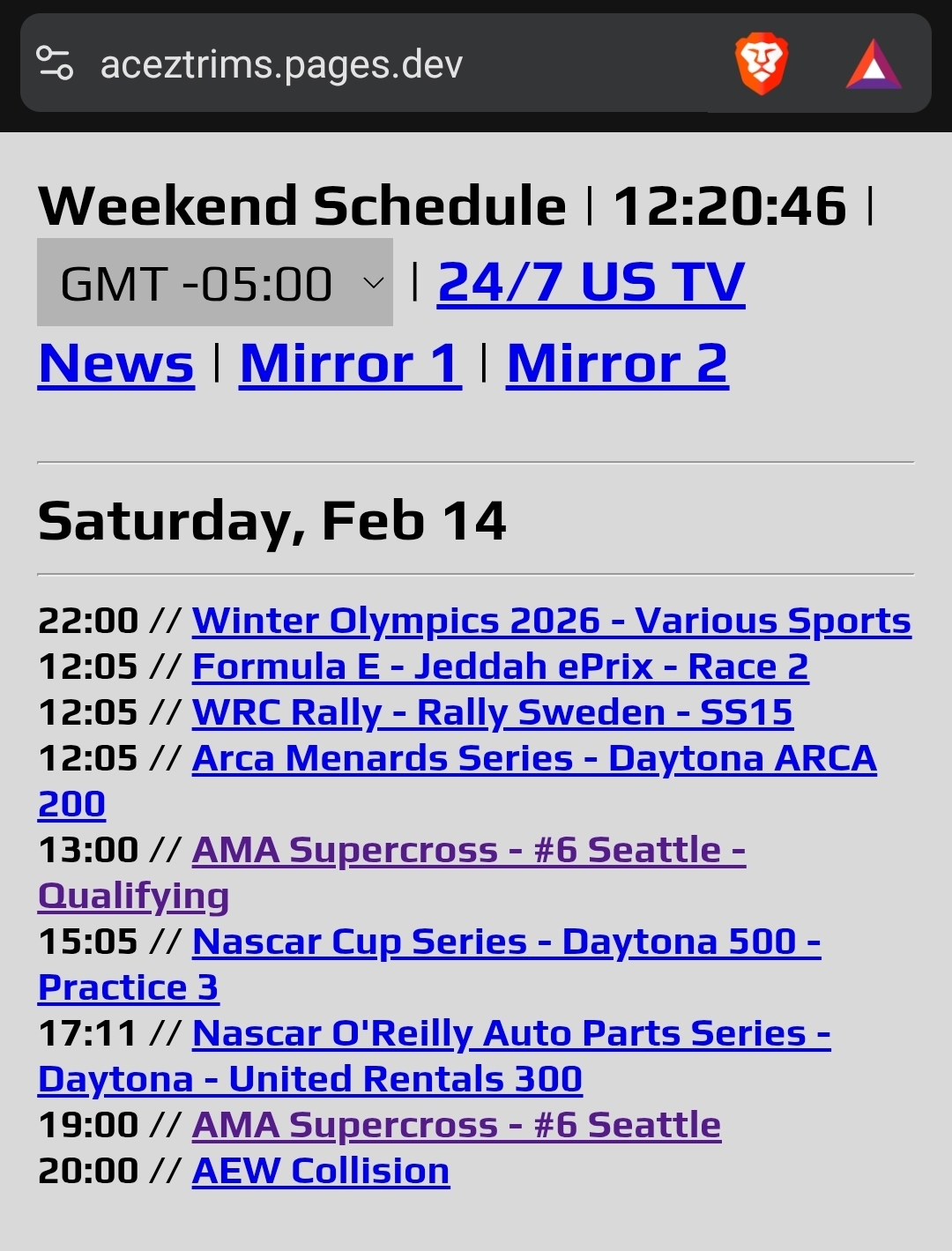Viewport: 952px width, 1251px height.
Task: Open the 19:00 AMA Supercross #6 Seattle link
Action: click(457, 1125)
